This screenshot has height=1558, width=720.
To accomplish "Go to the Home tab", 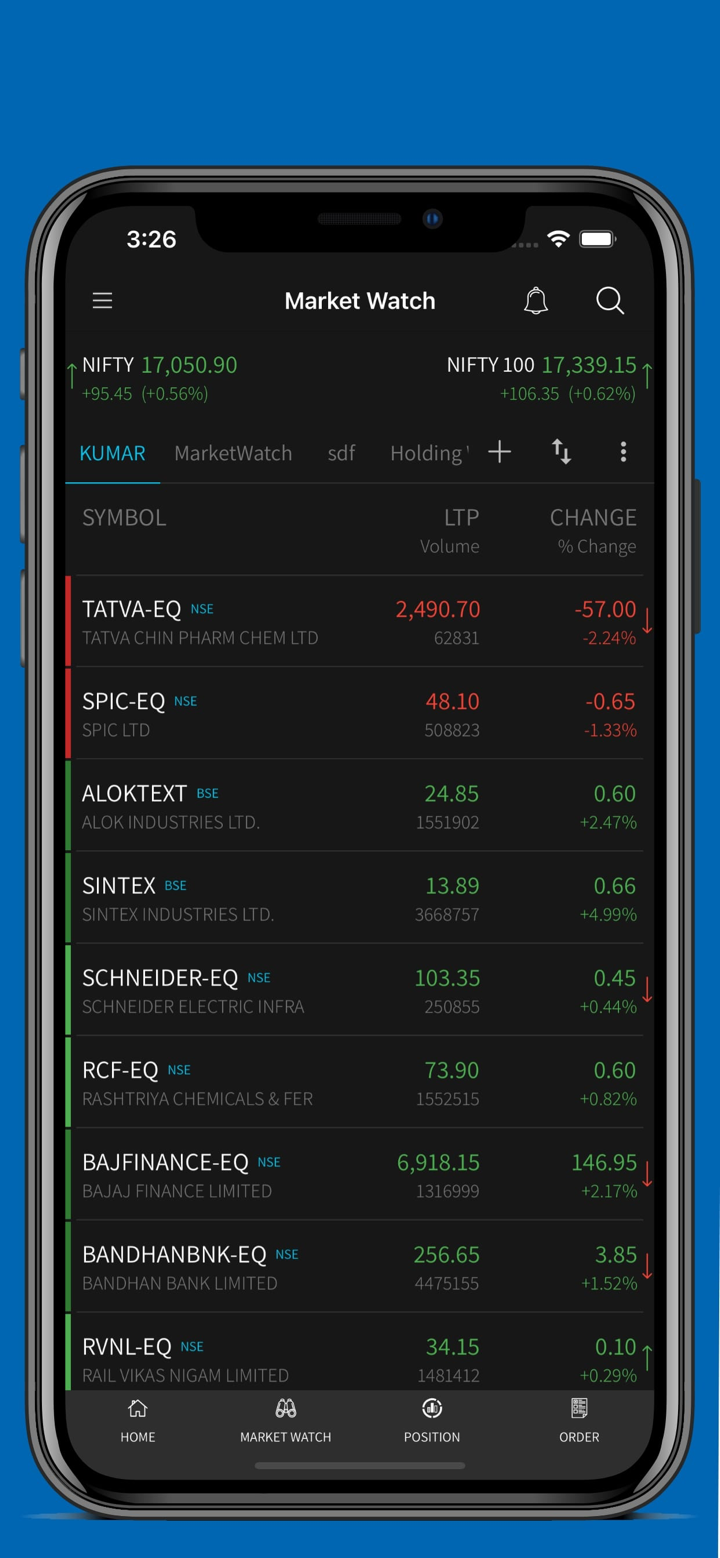I will tap(138, 1420).
